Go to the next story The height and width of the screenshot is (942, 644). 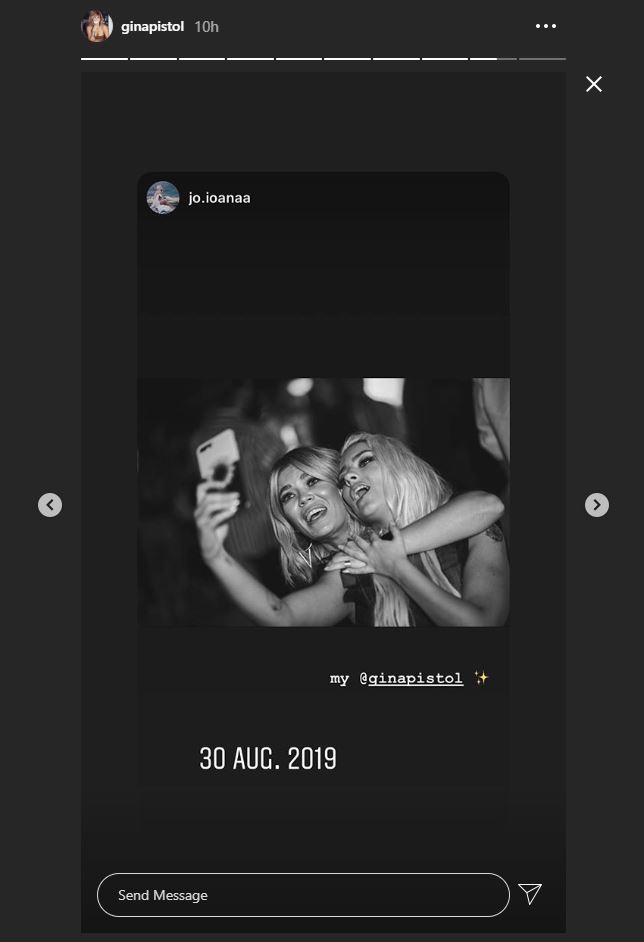tap(596, 505)
